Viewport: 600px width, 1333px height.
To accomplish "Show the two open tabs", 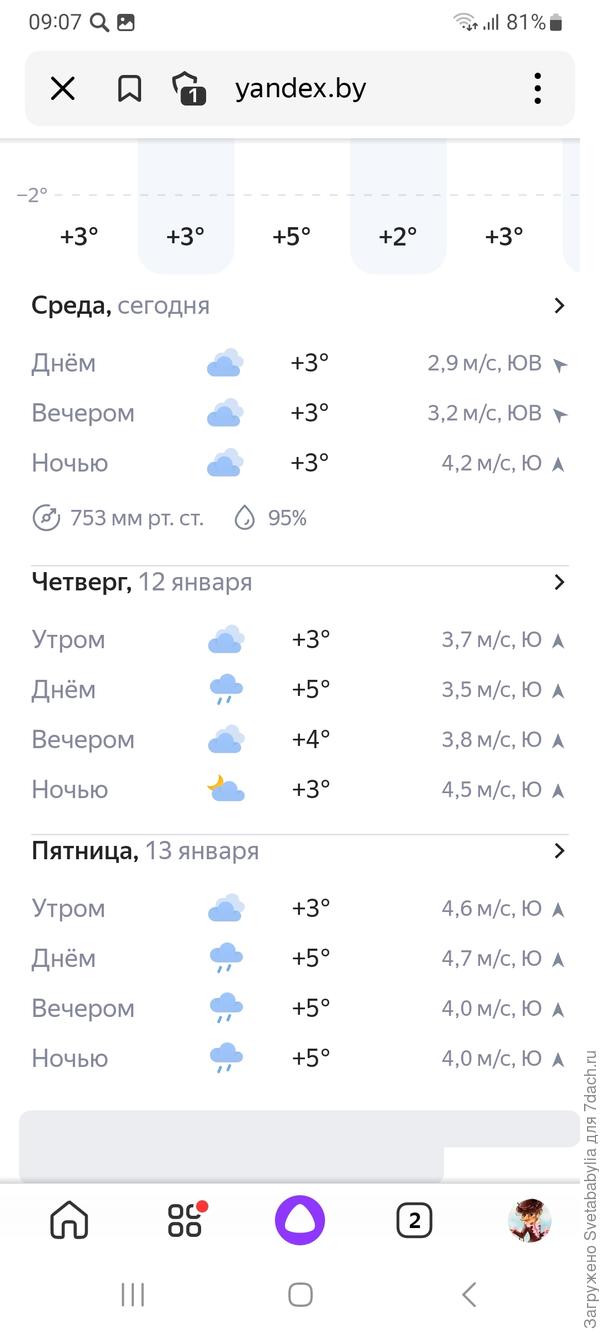I will point(414,1220).
